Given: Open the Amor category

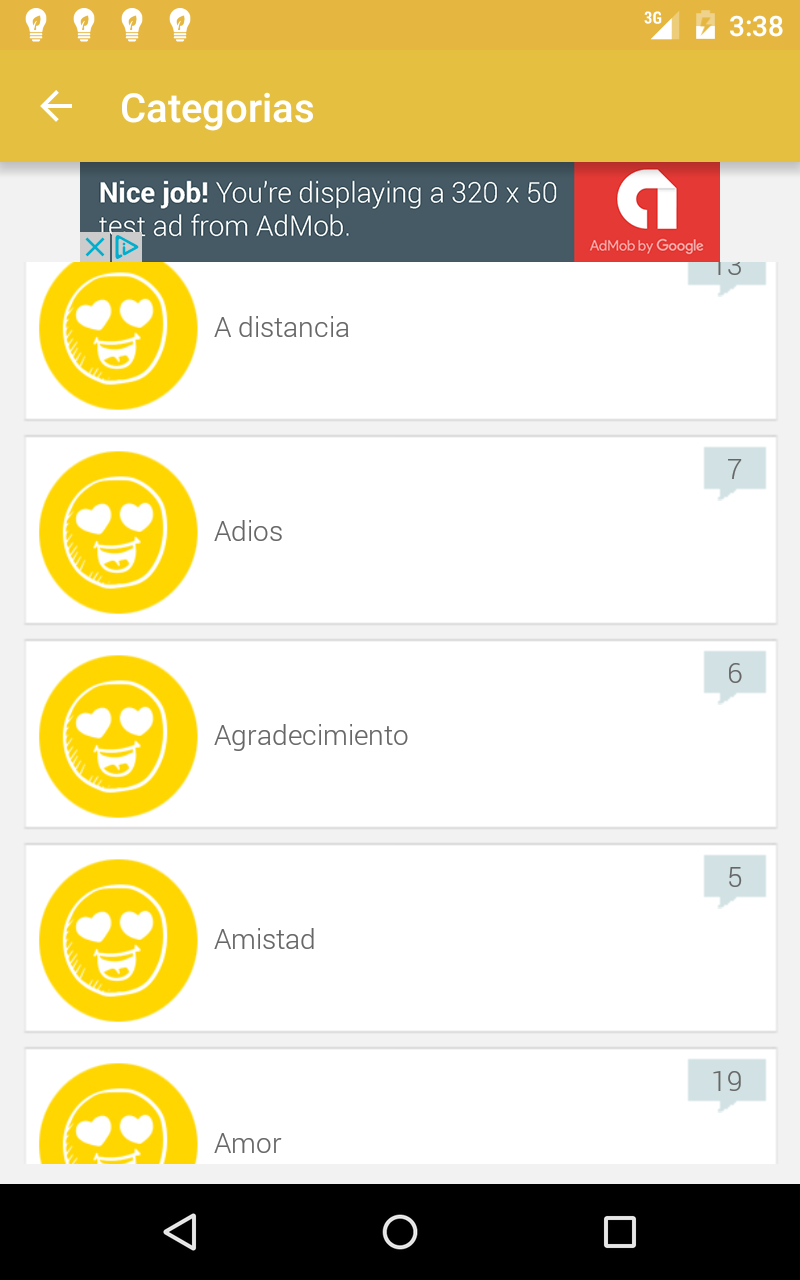Looking at the screenshot, I should (x=400, y=1120).
